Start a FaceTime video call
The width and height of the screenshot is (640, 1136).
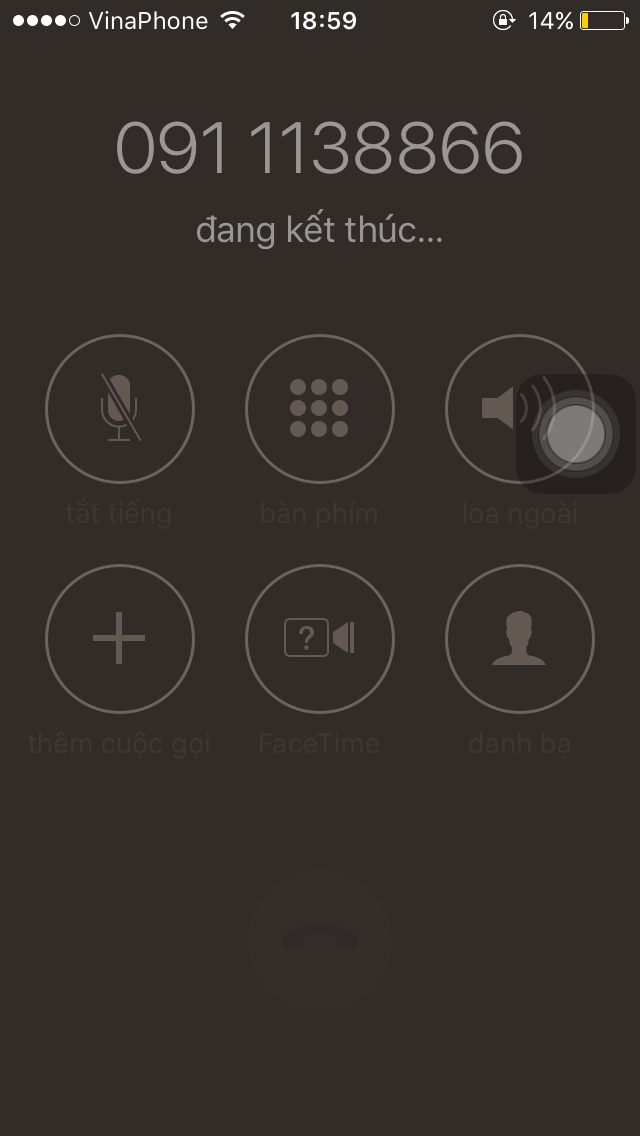(x=320, y=638)
